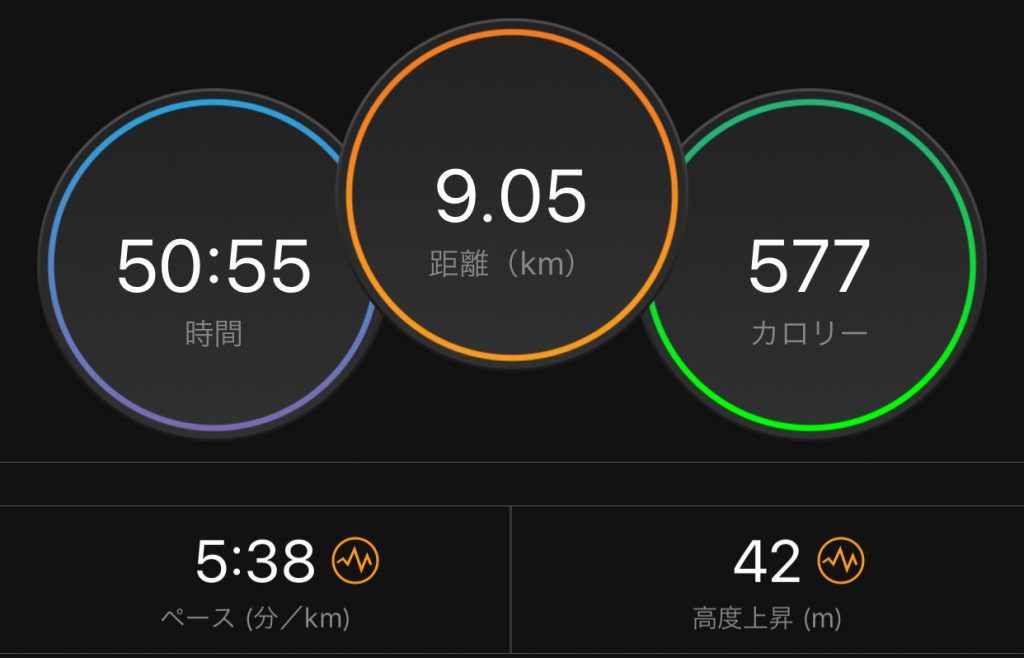
Task: Open the elevation gain chart icon
Action: coord(841,562)
